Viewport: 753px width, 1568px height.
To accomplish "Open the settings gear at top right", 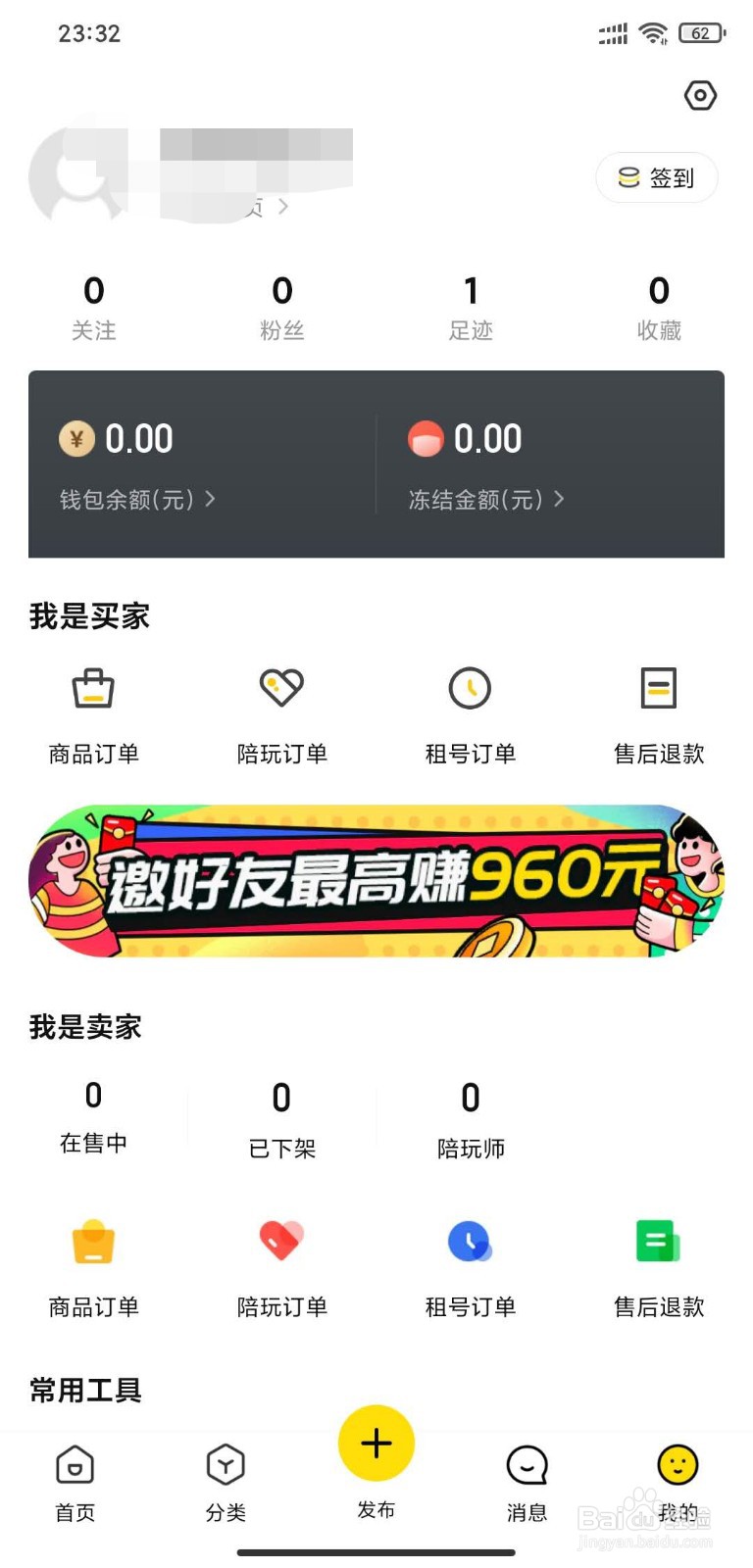I will (x=700, y=96).
